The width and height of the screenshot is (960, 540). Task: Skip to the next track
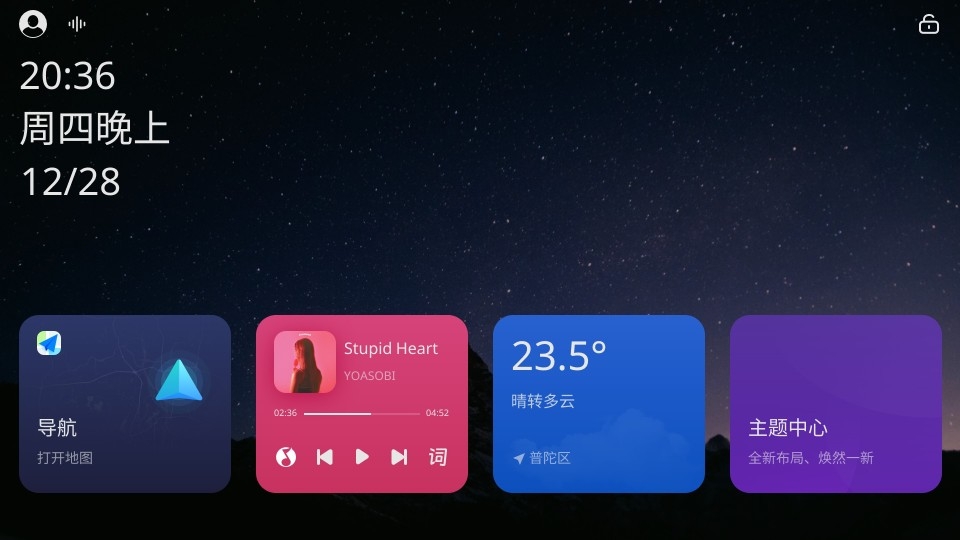click(399, 457)
